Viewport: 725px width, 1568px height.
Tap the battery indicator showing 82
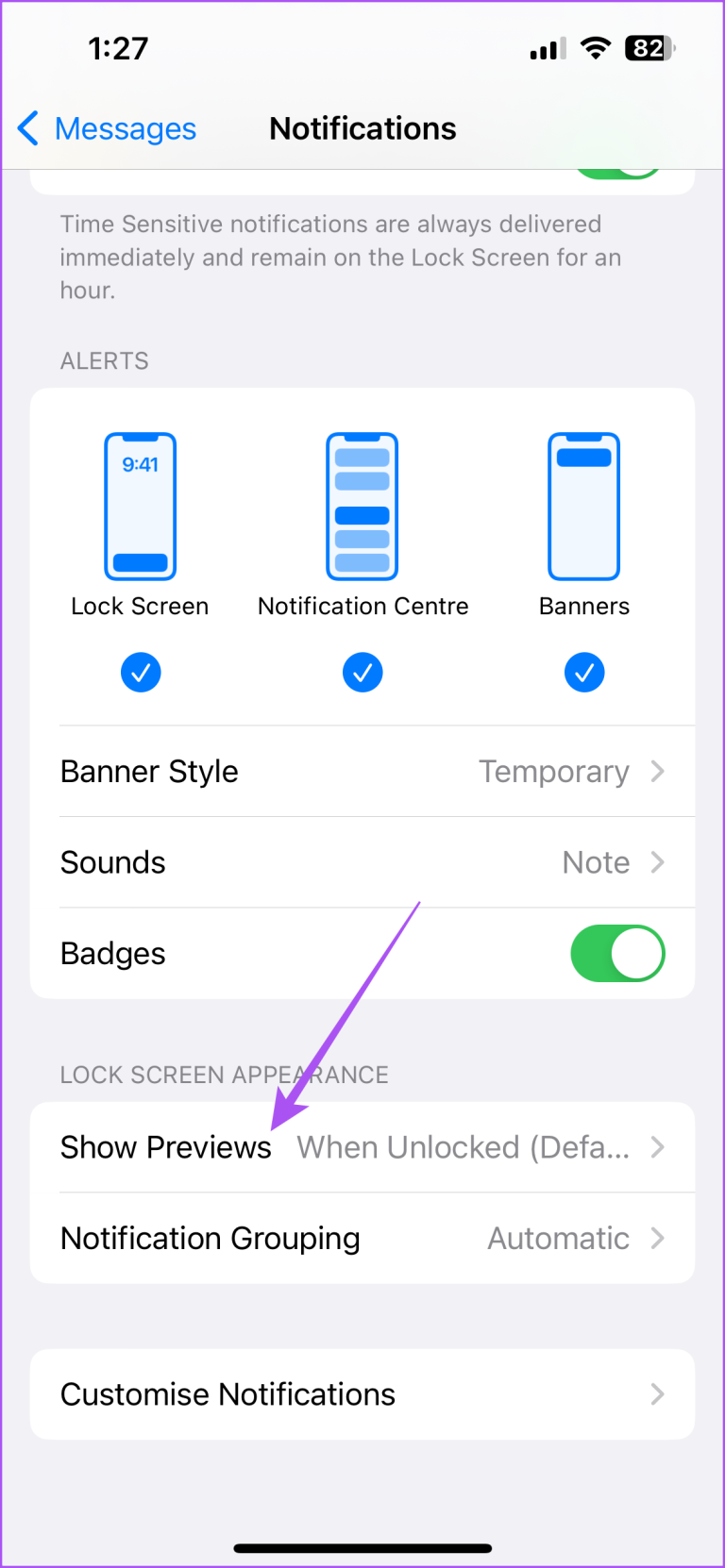tap(649, 47)
